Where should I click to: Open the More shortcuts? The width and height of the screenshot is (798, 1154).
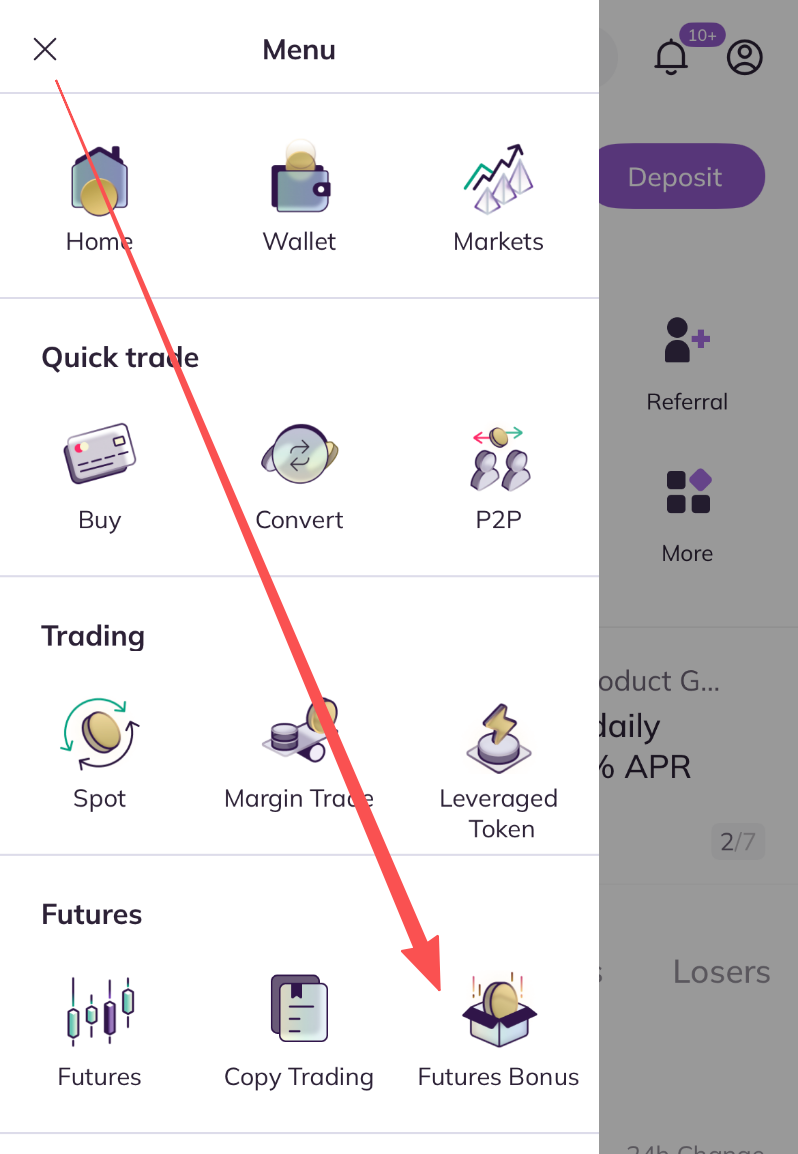[x=687, y=515]
